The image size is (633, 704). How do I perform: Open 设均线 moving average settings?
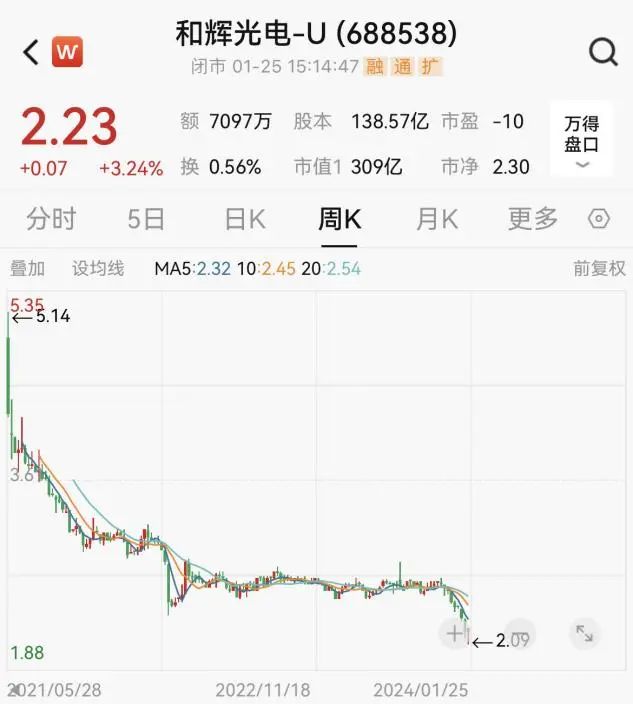click(98, 268)
